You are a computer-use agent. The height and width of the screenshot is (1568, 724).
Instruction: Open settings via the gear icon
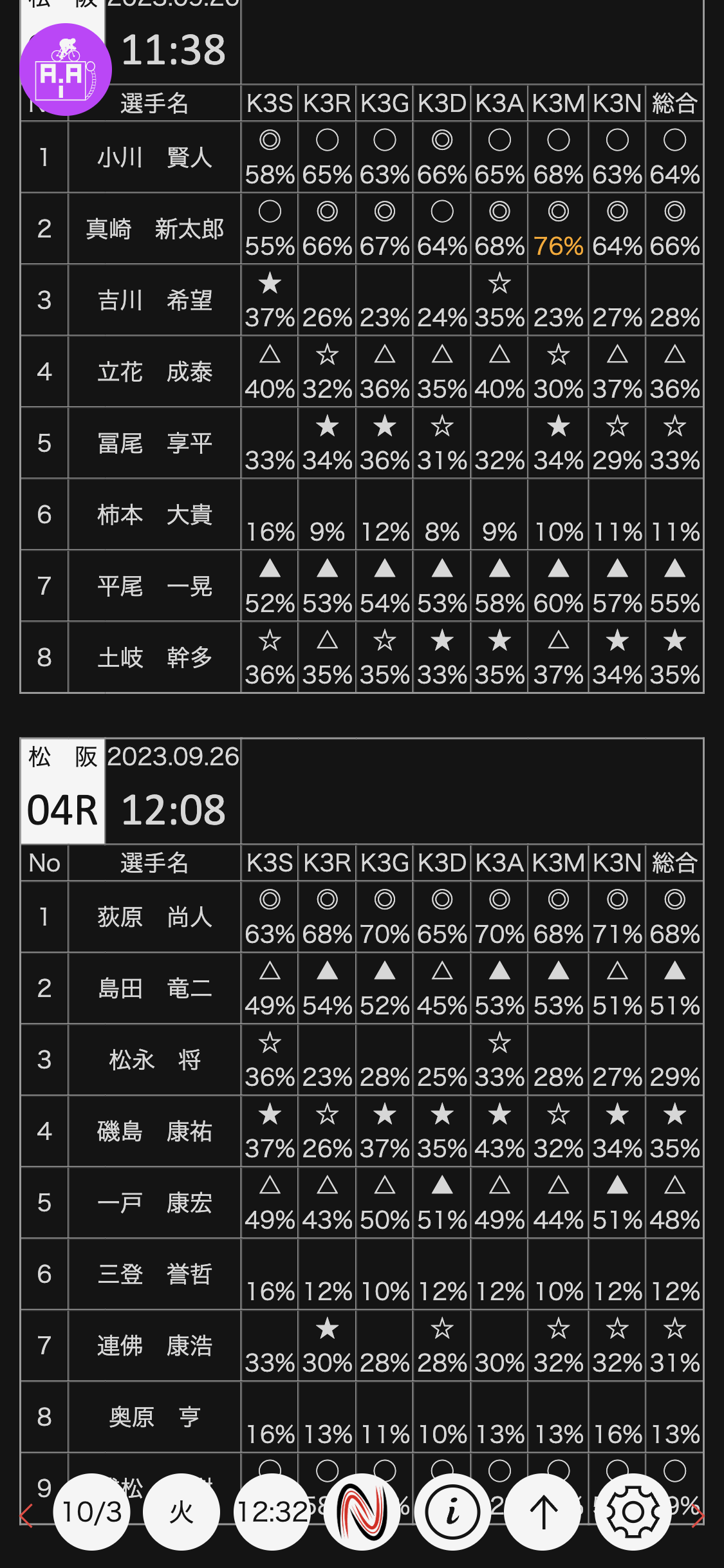click(633, 1511)
